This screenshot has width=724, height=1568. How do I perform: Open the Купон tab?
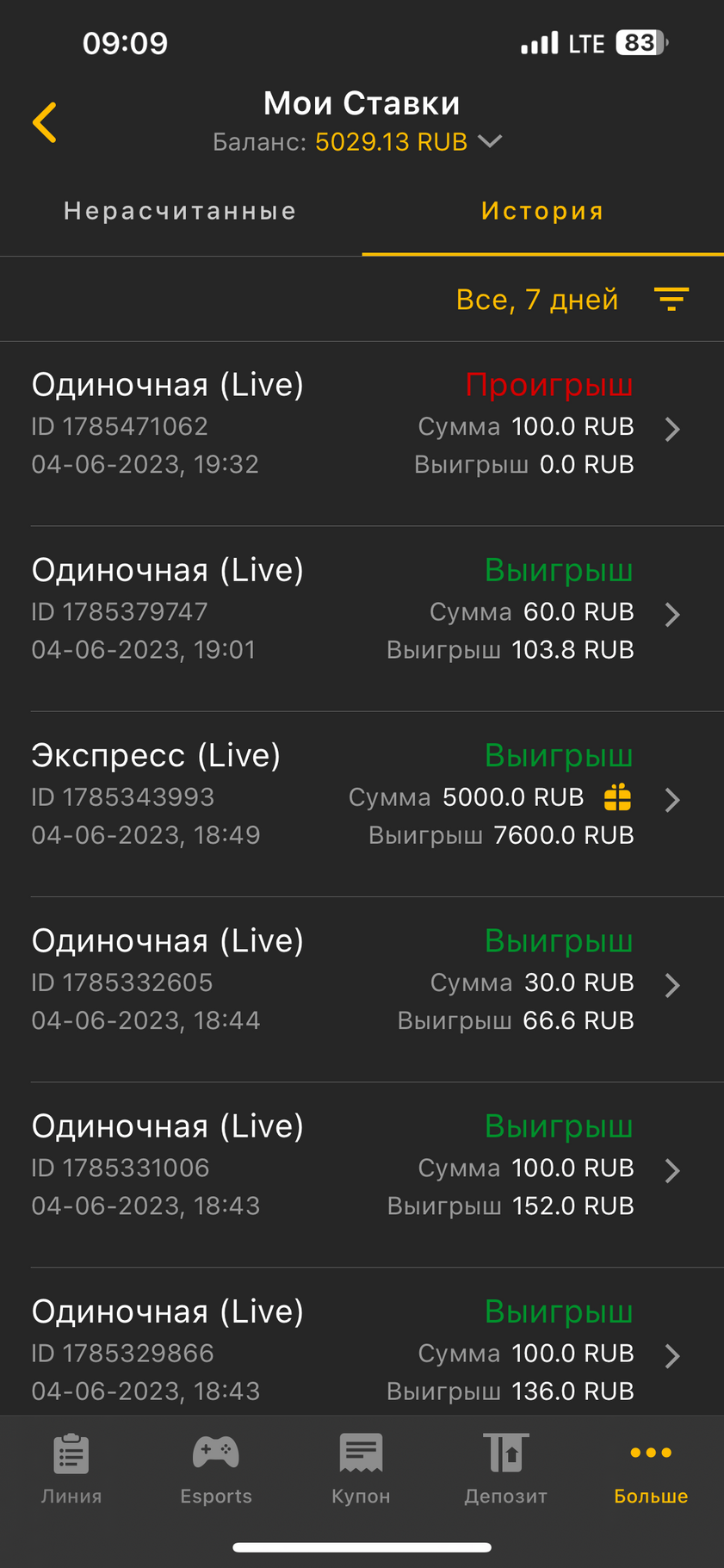click(361, 1469)
